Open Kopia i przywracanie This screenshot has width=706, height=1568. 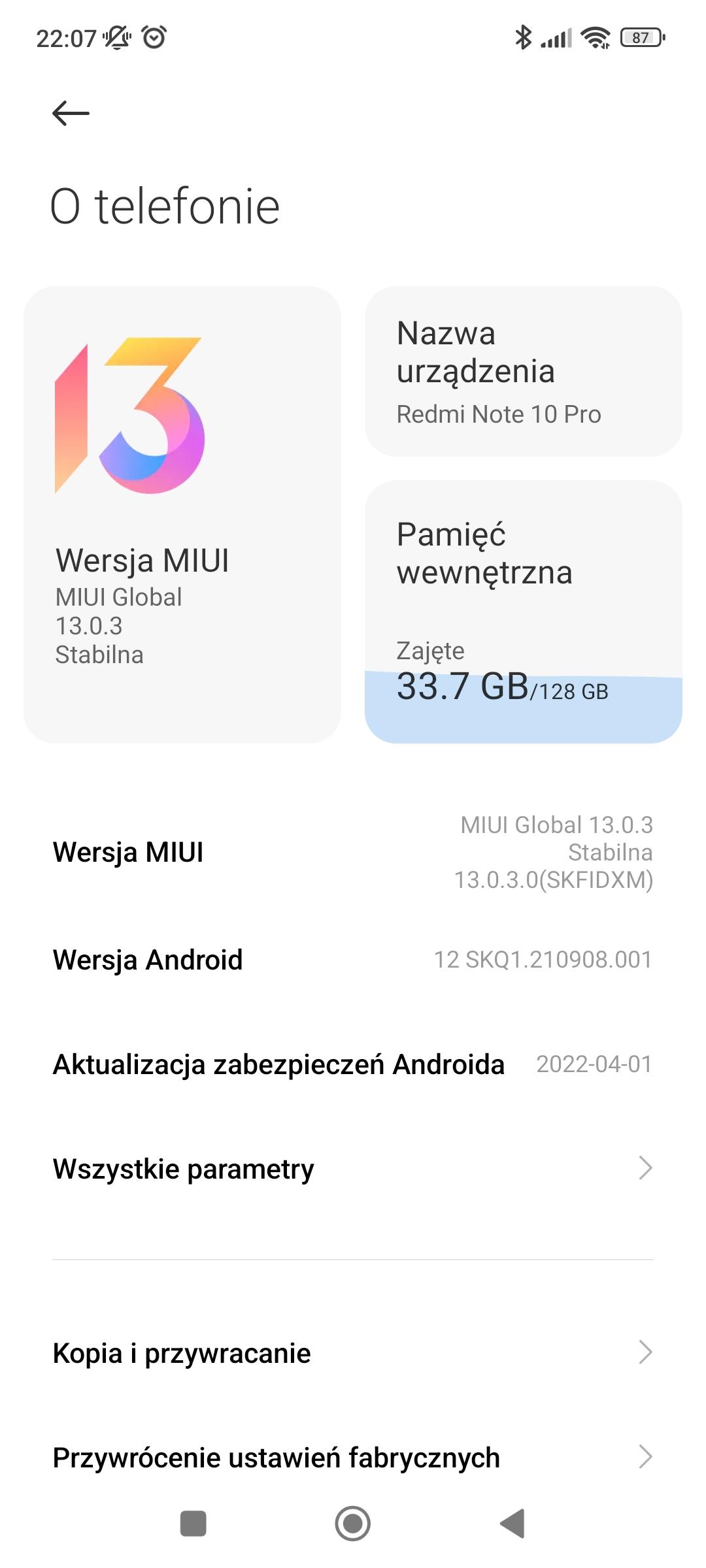pos(353,1352)
